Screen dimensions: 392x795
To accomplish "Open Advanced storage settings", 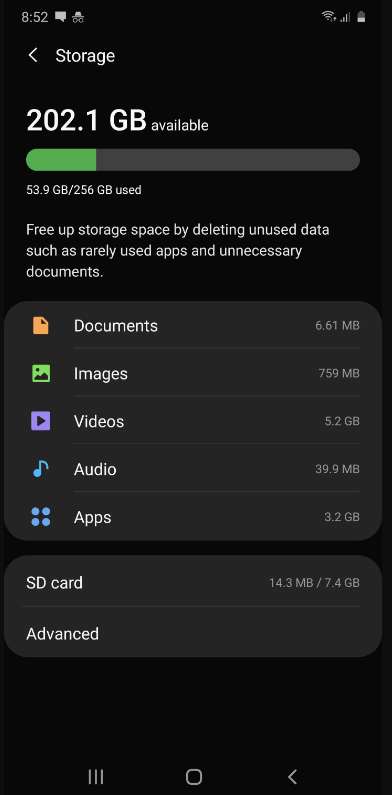I will pos(193,633).
